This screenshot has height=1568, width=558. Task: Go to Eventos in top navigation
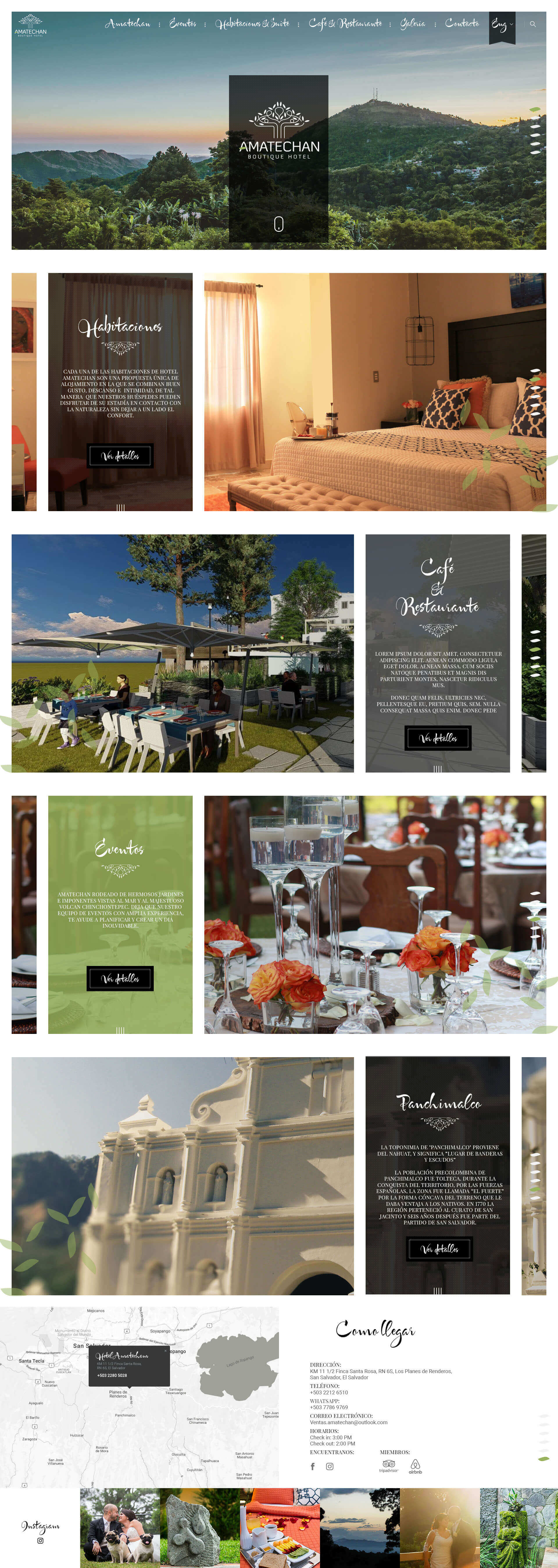point(183,24)
